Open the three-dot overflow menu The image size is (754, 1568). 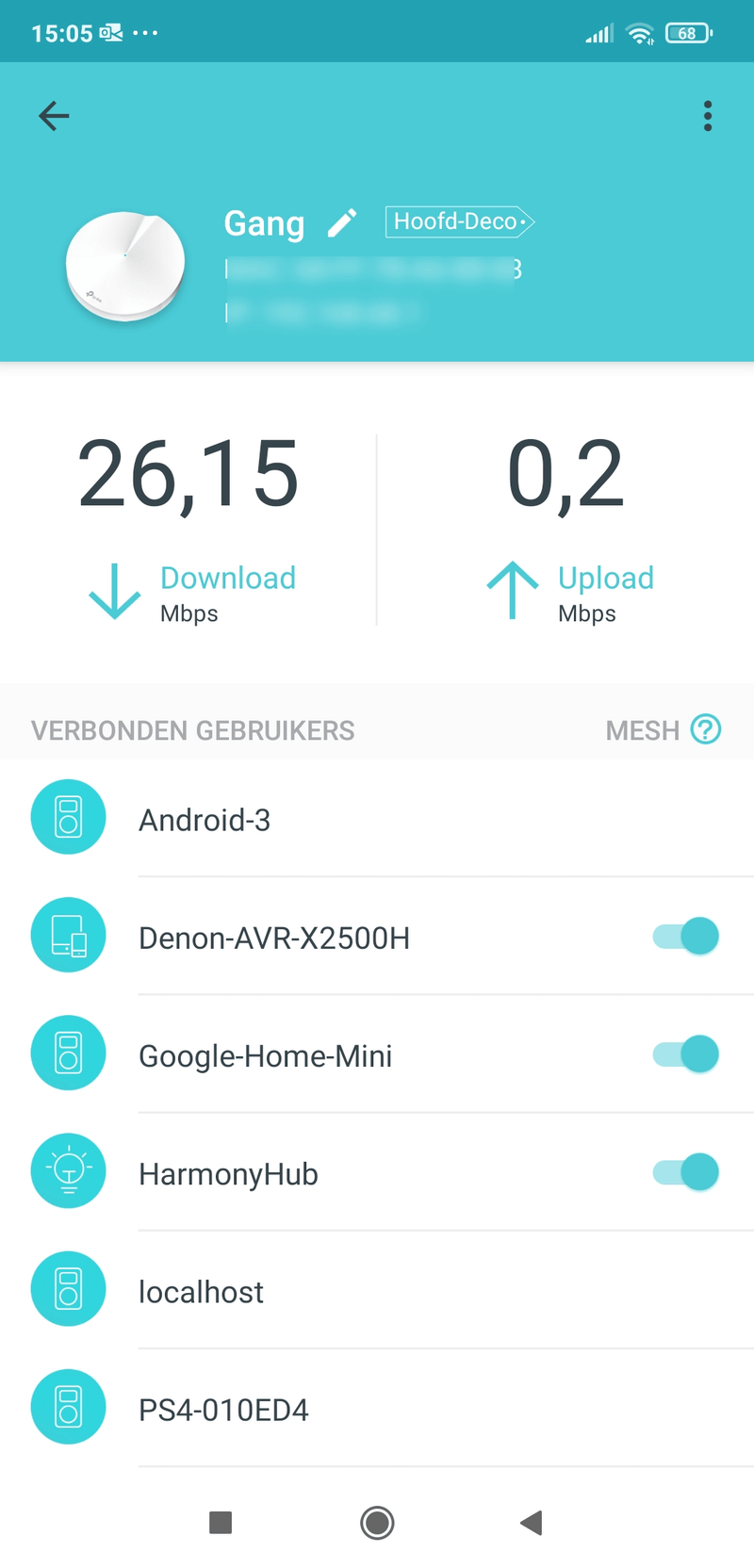(x=707, y=116)
